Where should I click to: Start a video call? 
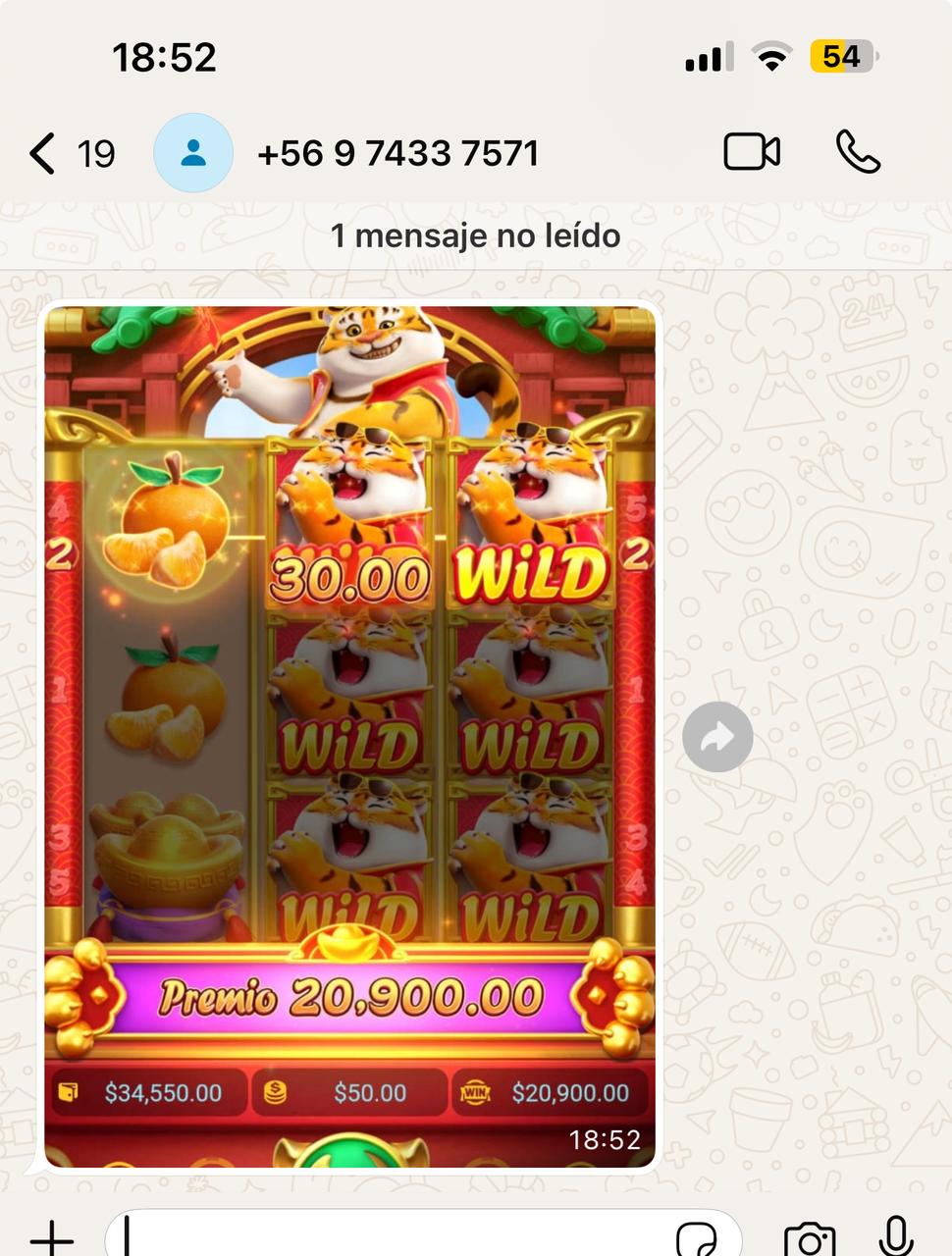pyautogui.click(x=751, y=153)
